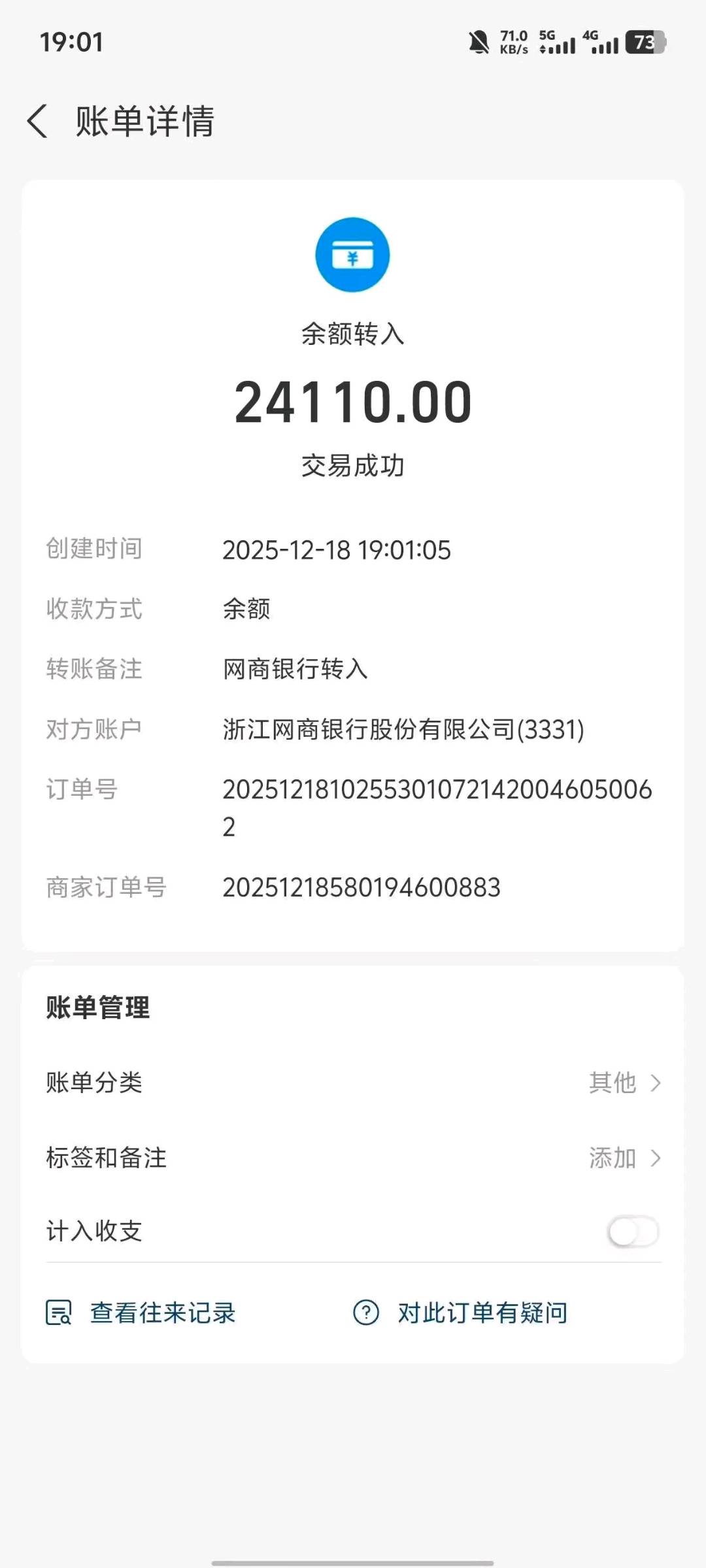Disable the income tracking switch
Viewport: 706px width, 1568px height.
(633, 1231)
